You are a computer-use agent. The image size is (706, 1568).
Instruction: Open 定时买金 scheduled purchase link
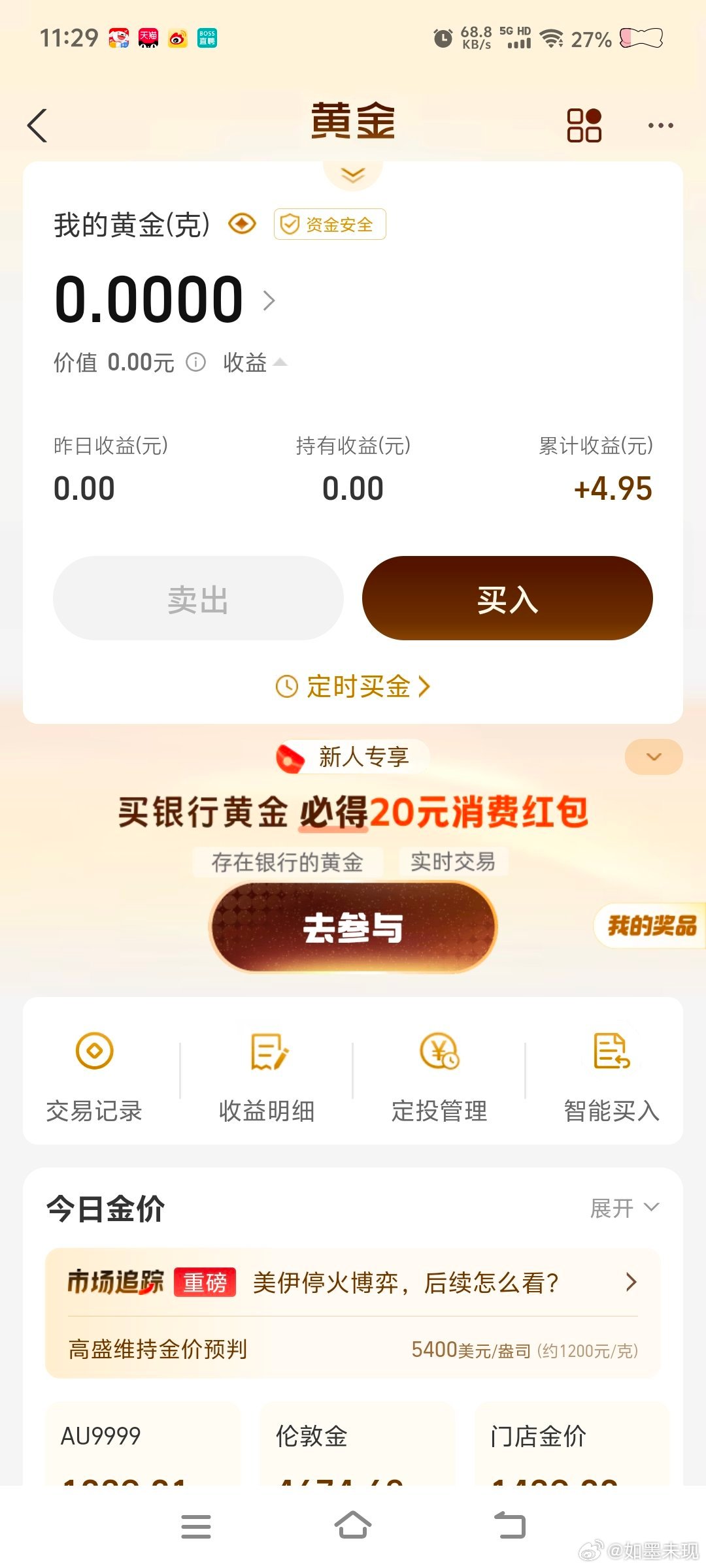(353, 687)
